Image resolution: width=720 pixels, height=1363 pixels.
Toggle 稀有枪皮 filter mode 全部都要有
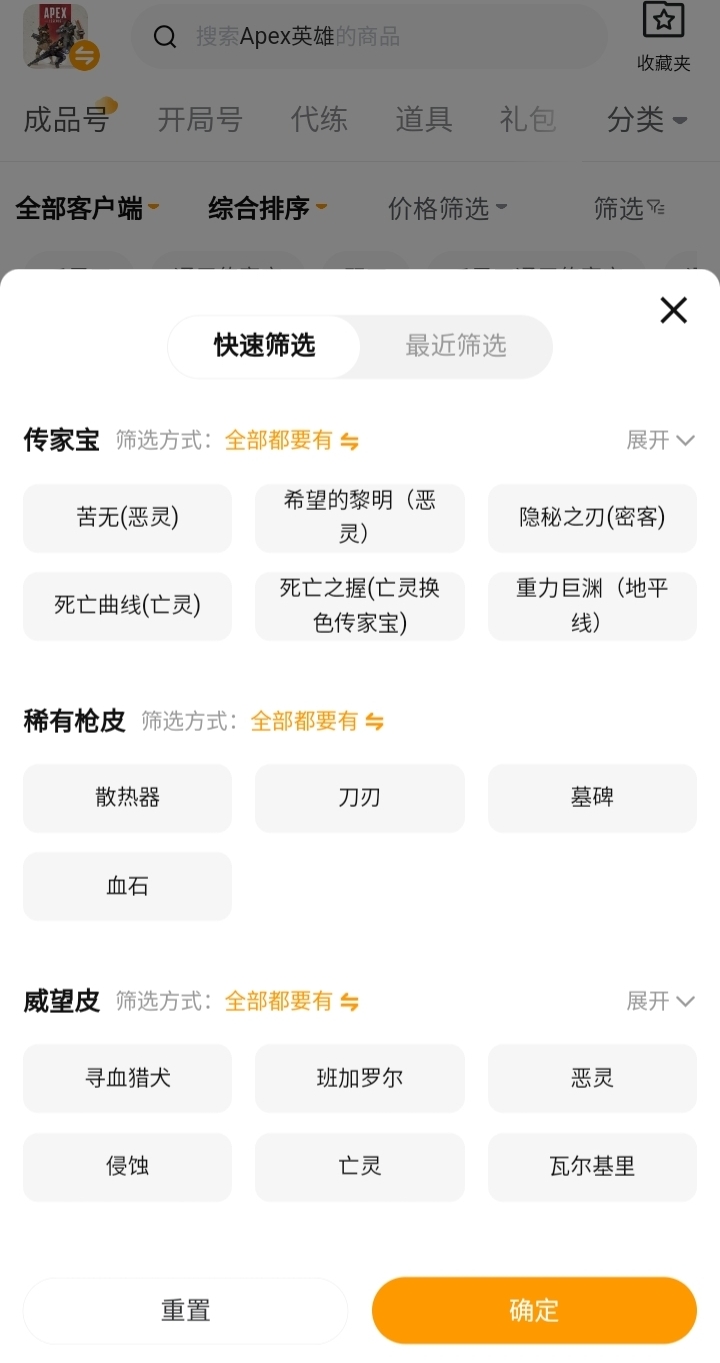click(x=316, y=721)
